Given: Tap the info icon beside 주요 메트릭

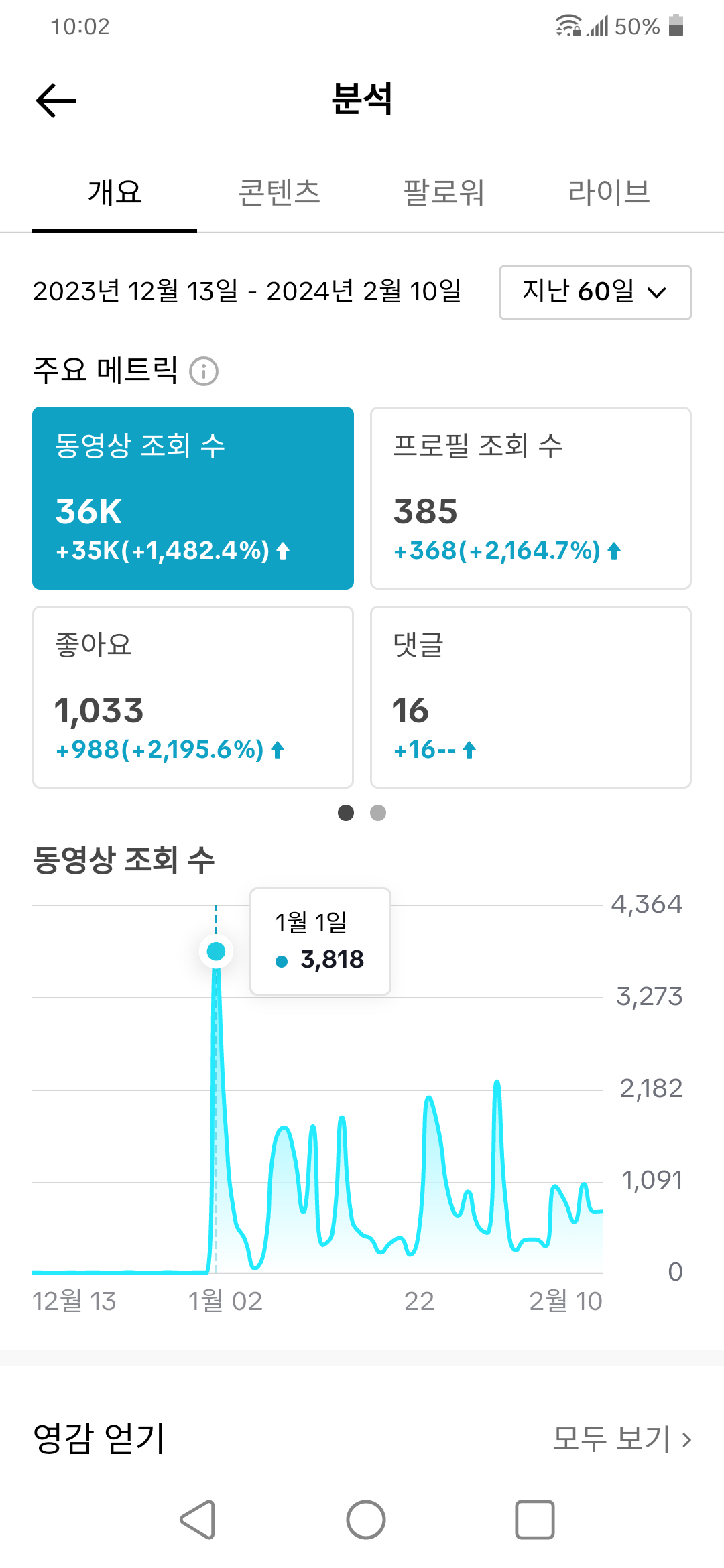Looking at the screenshot, I should [204, 371].
